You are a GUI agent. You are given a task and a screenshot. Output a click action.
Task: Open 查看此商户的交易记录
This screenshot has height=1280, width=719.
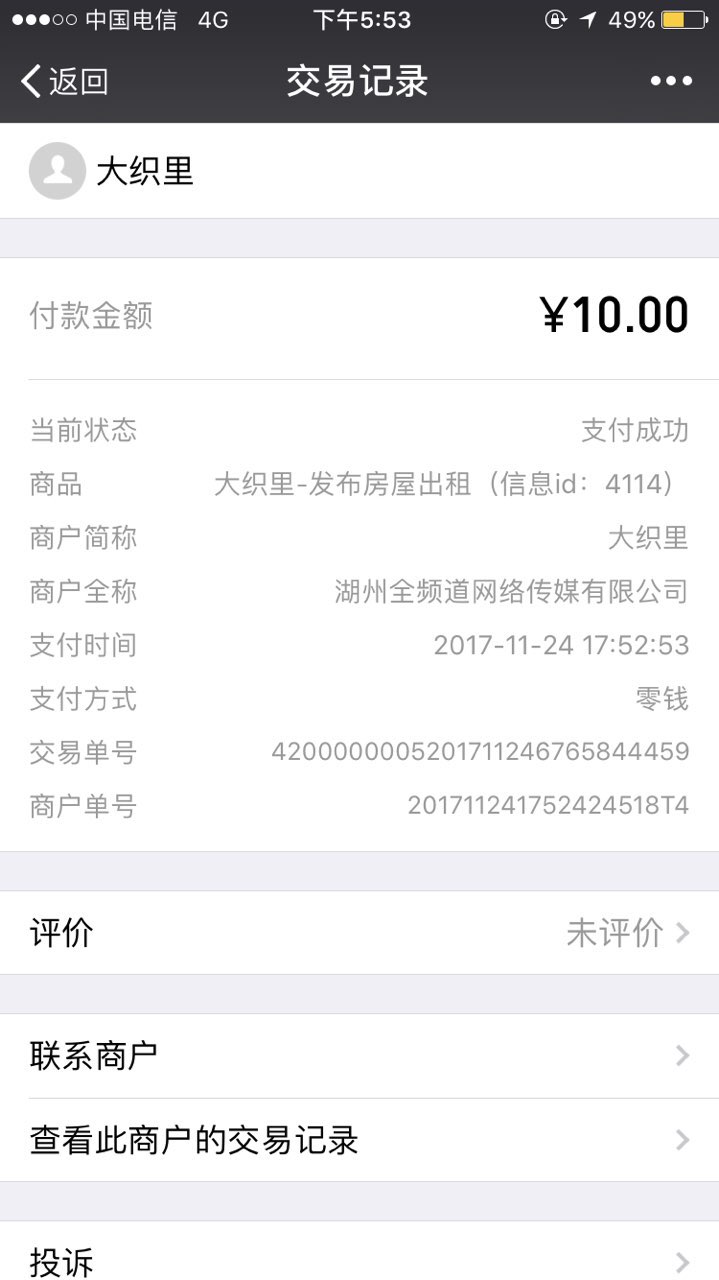(x=359, y=1140)
